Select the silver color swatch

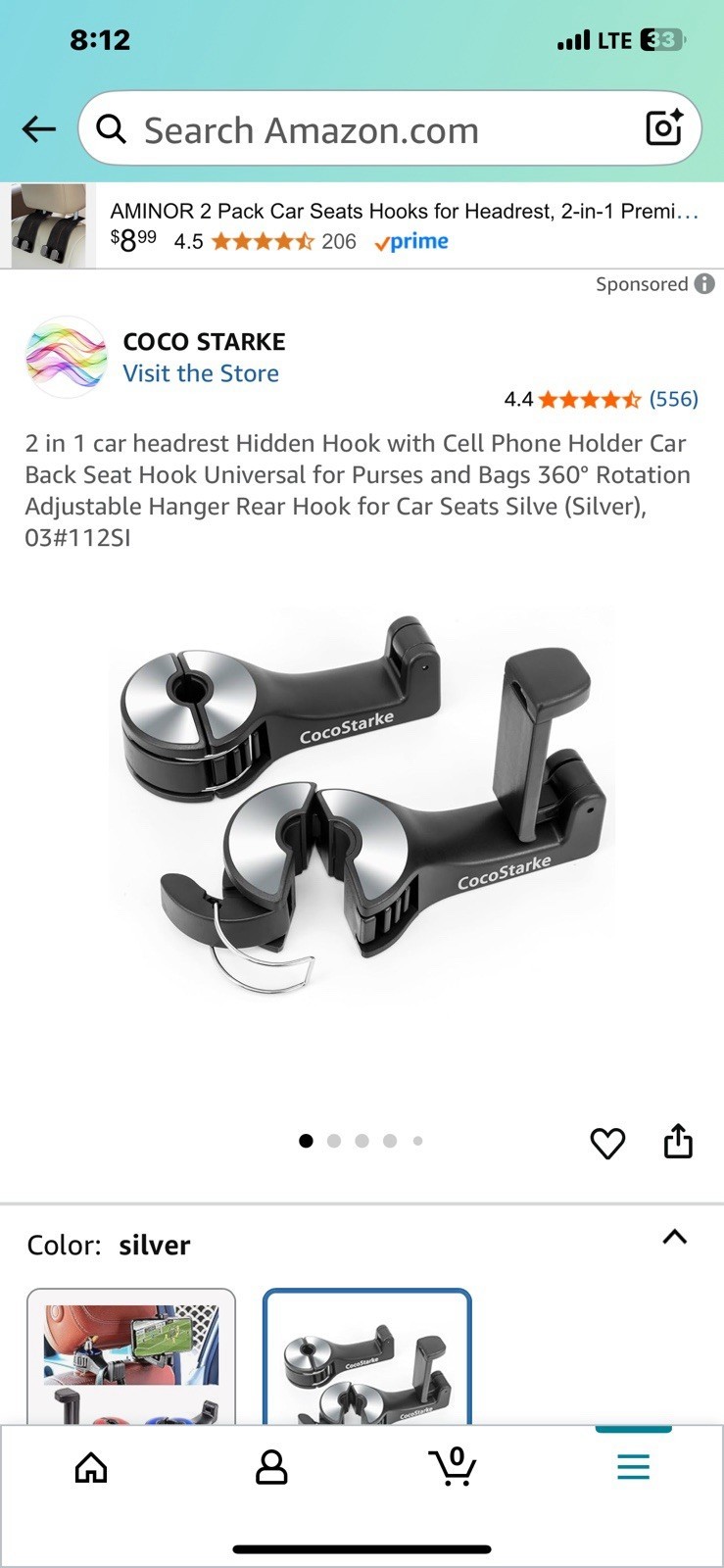click(367, 1357)
